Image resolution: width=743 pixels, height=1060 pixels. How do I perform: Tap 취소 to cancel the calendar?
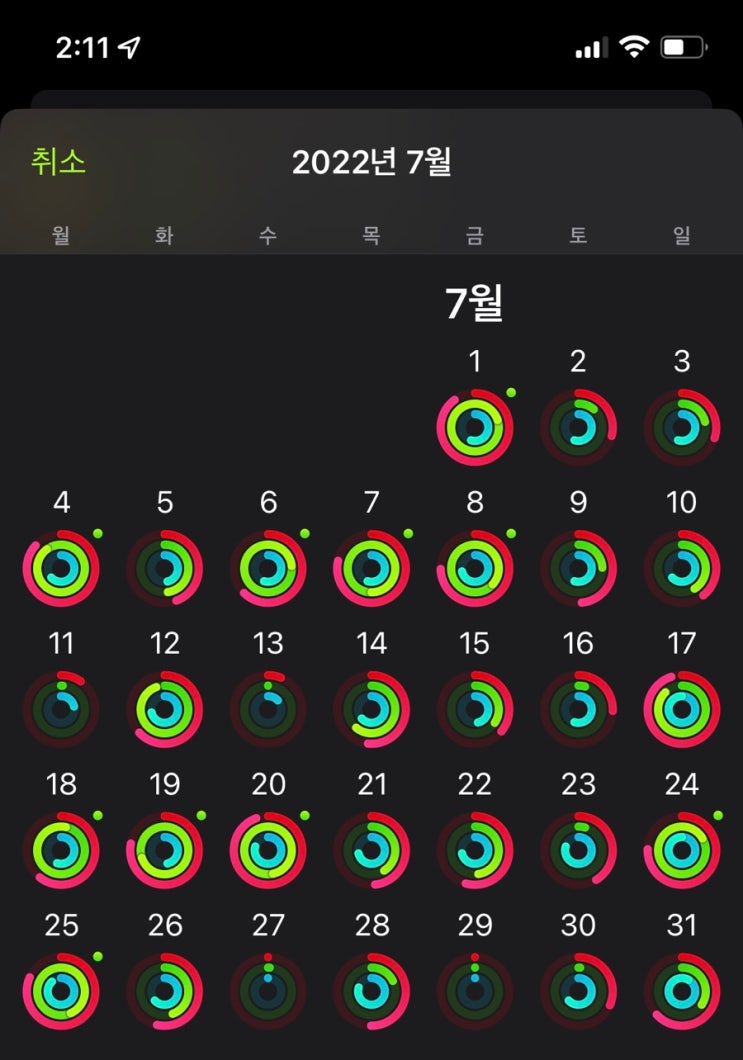pyautogui.click(x=58, y=161)
